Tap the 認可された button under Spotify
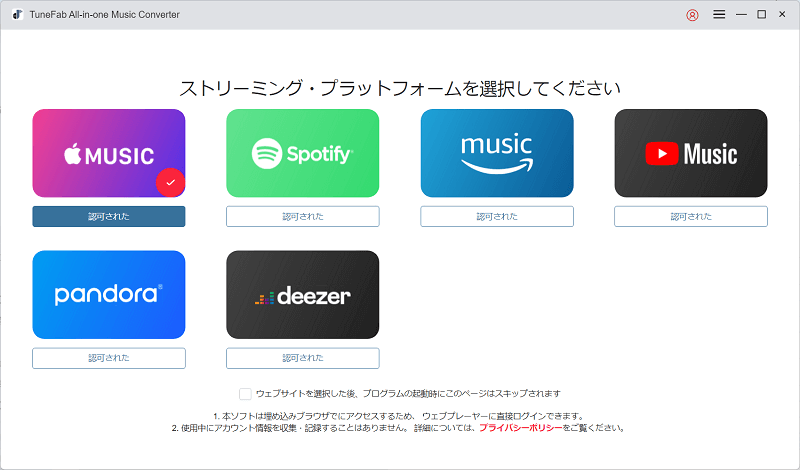The width and height of the screenshot is (800, 470). (302, 216)
